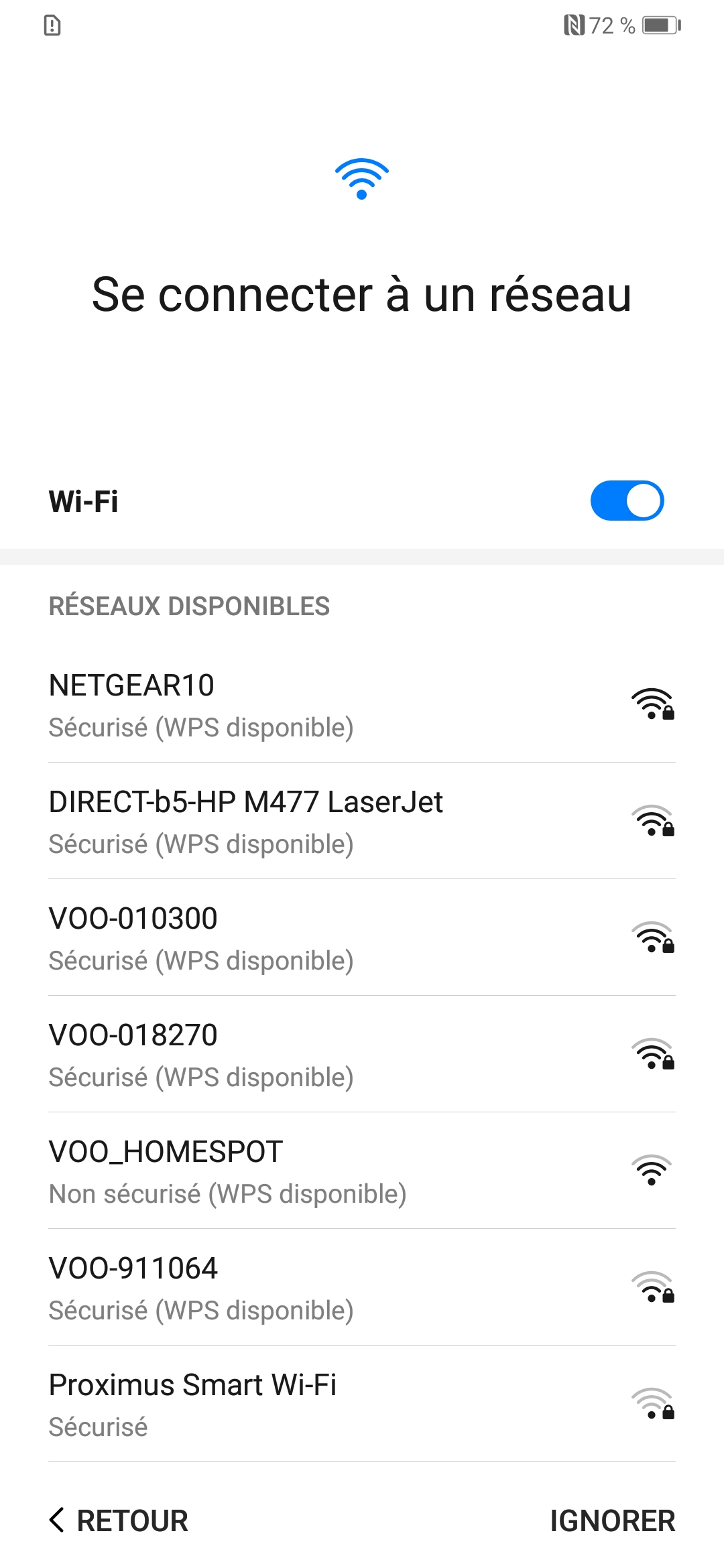This screenshot has width=724, height=1568.
Task: Go back with the RETOUR button
Action: (x=119, y=1520)
